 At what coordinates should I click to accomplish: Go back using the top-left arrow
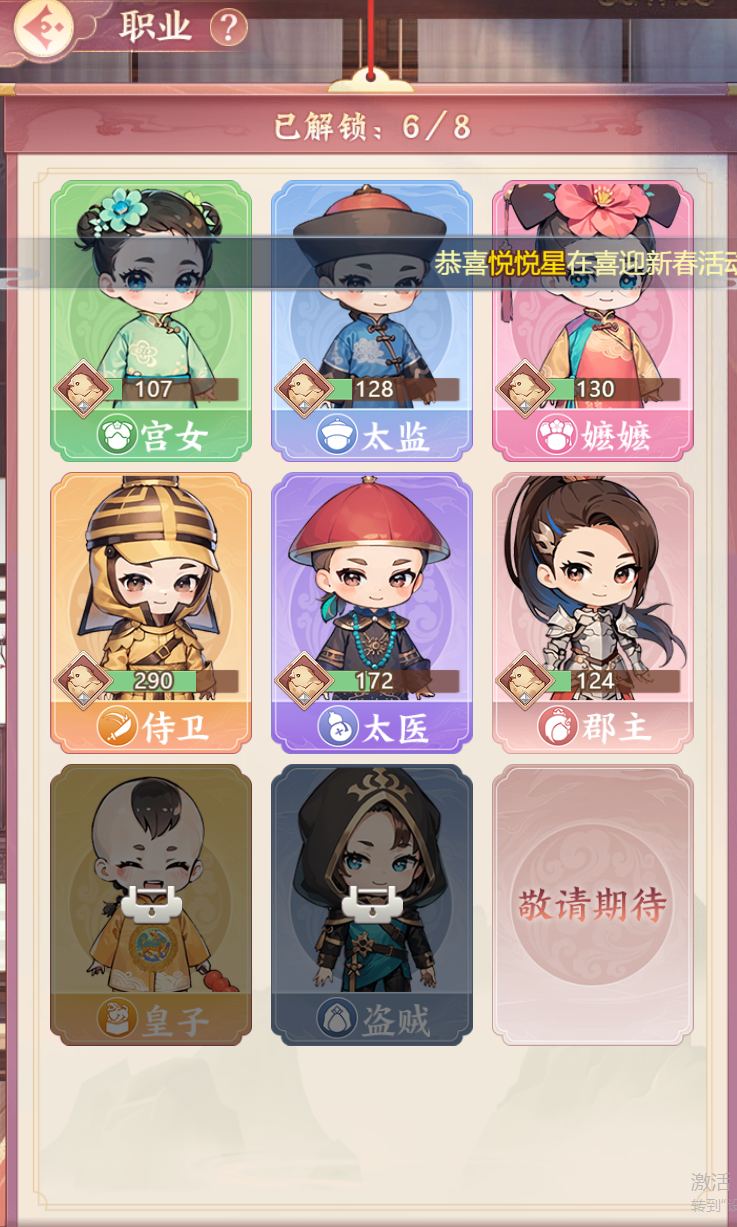pos(42,27)
